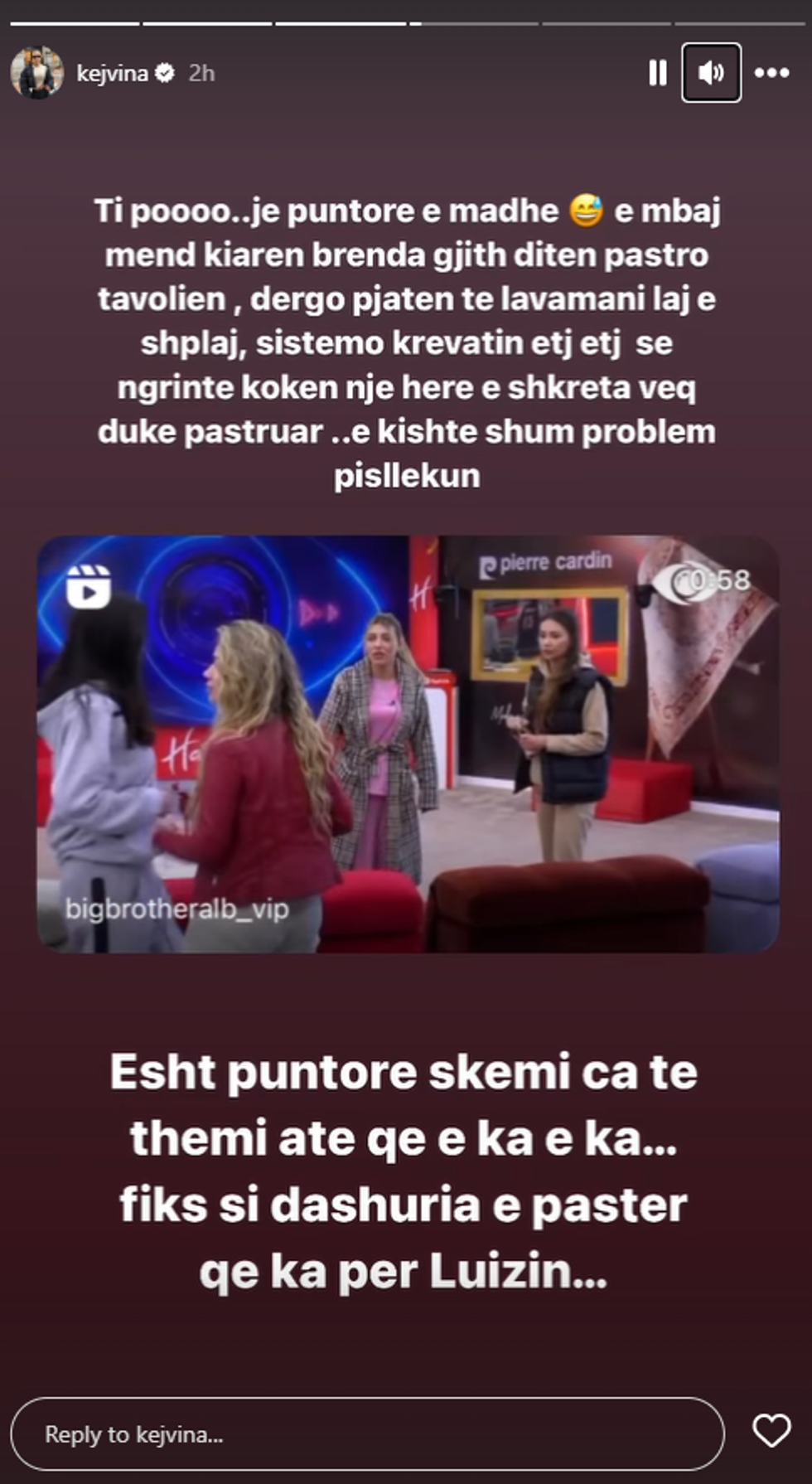Select the top caption text overlay
Viewport: 812px width, 1484px height.
point(406,340)
